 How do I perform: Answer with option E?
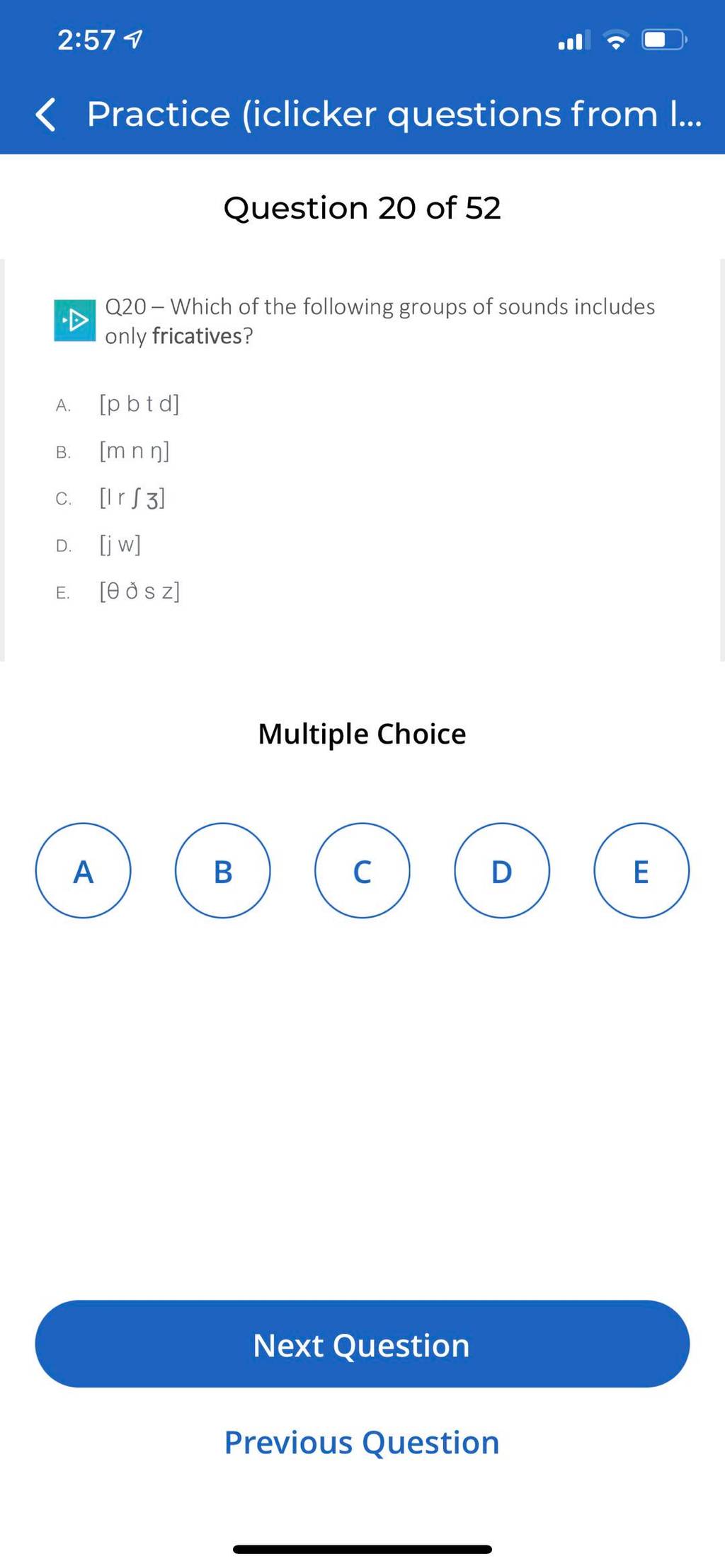click(641, 870)
